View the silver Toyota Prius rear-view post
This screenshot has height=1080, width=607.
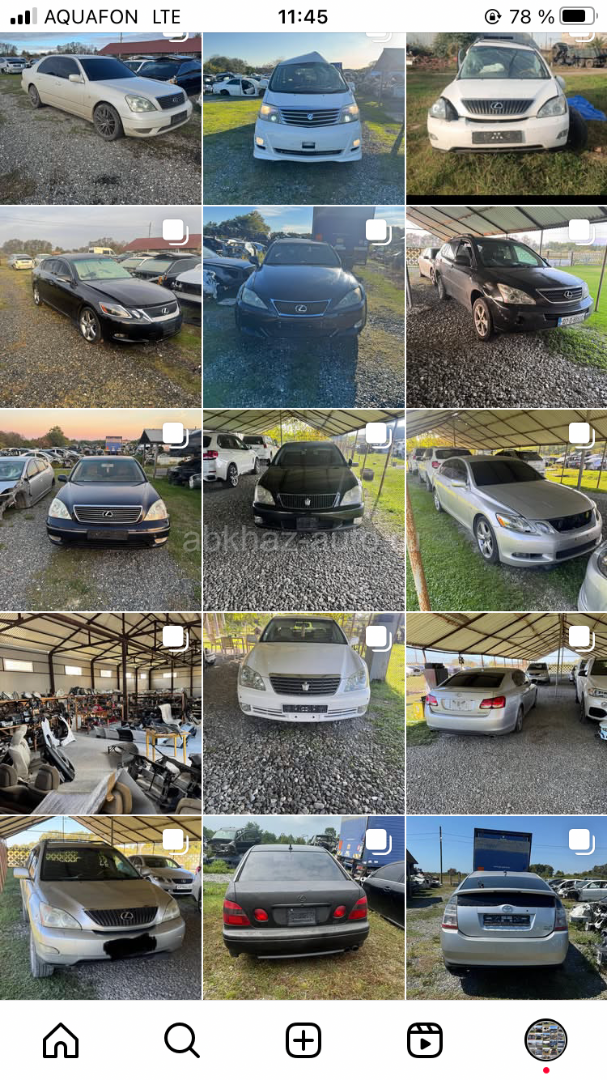(506, 908)
